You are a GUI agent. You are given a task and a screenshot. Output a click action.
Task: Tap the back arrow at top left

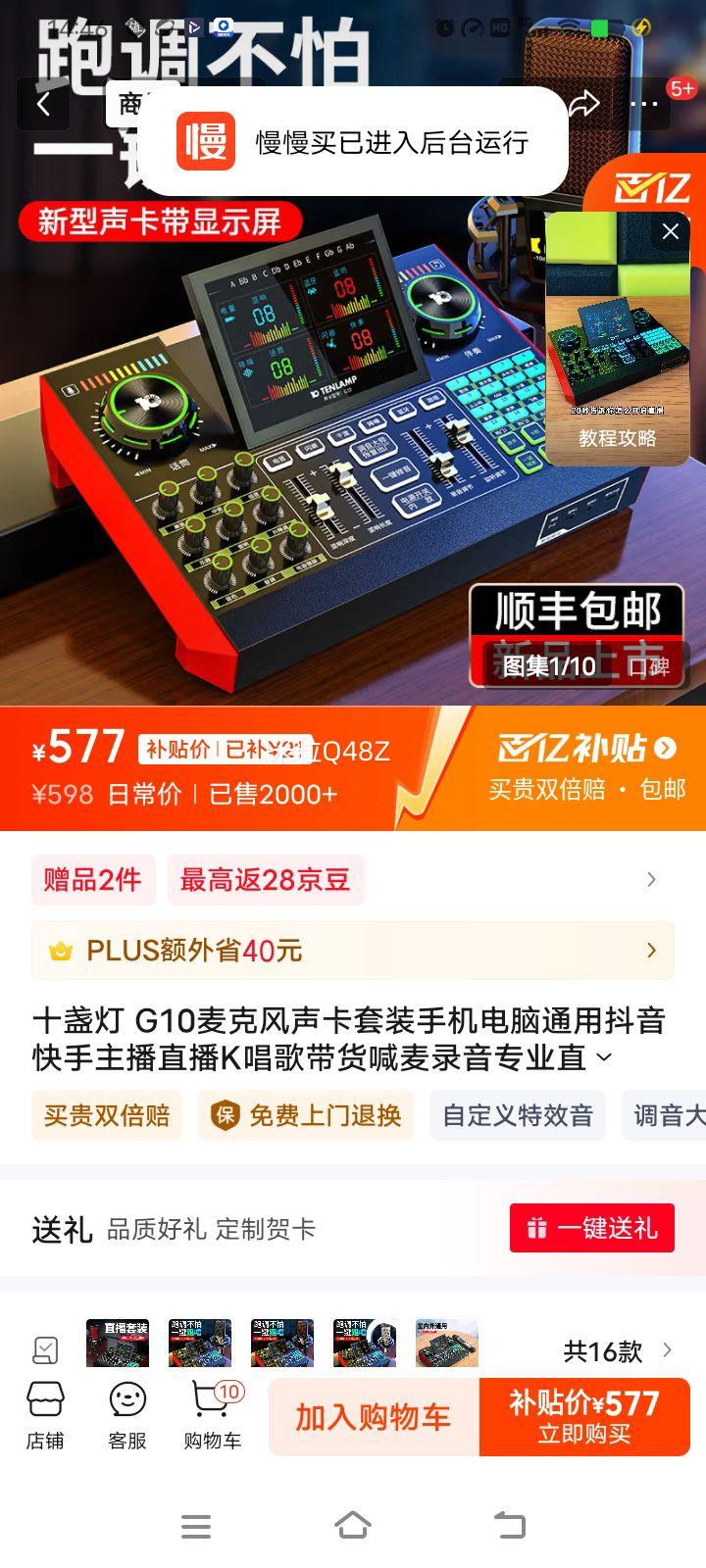click(43, 104)
